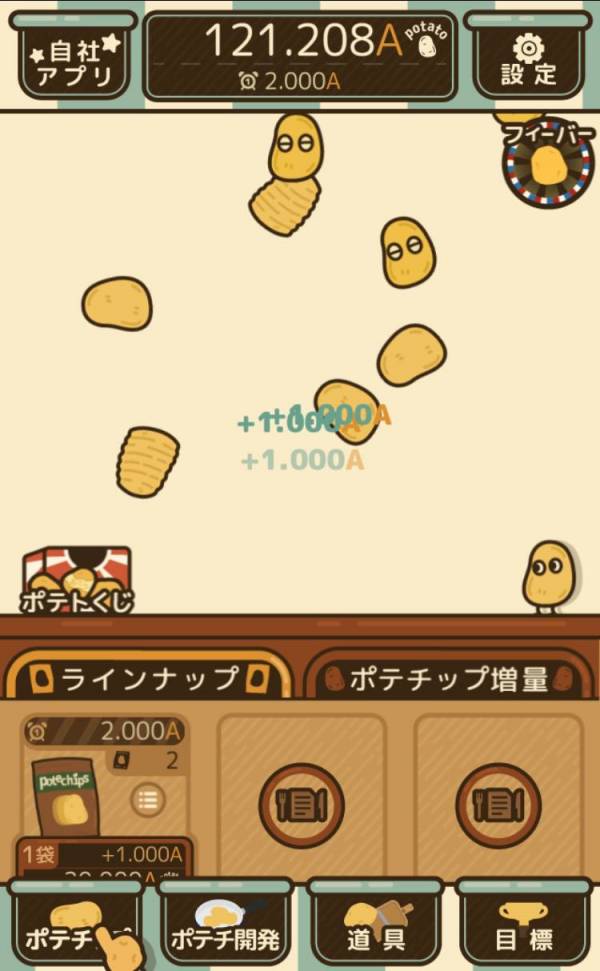600x971 pixels.
Task: Switch to the ラインナップ tab
Action: 149,678
